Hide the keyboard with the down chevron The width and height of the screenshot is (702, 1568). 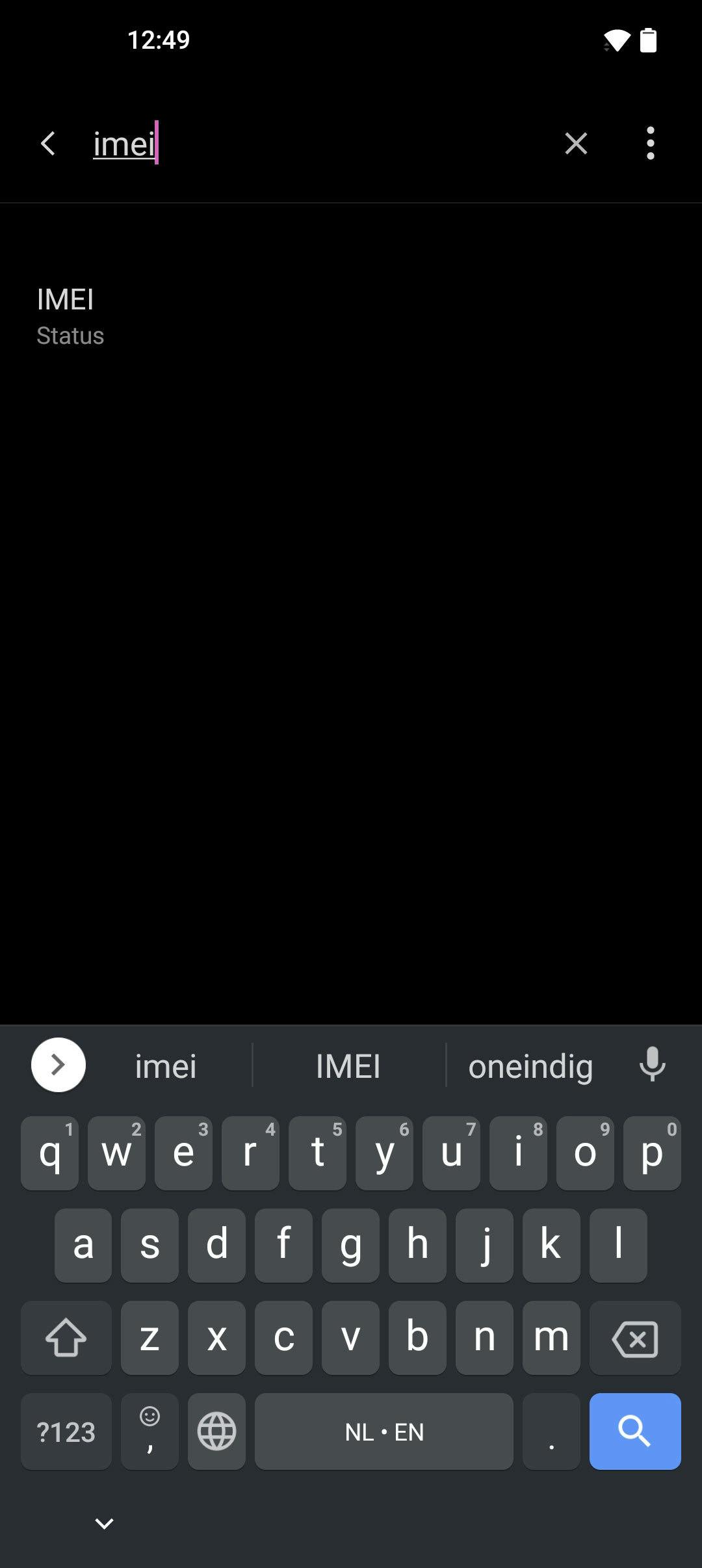coord(104,1523)
